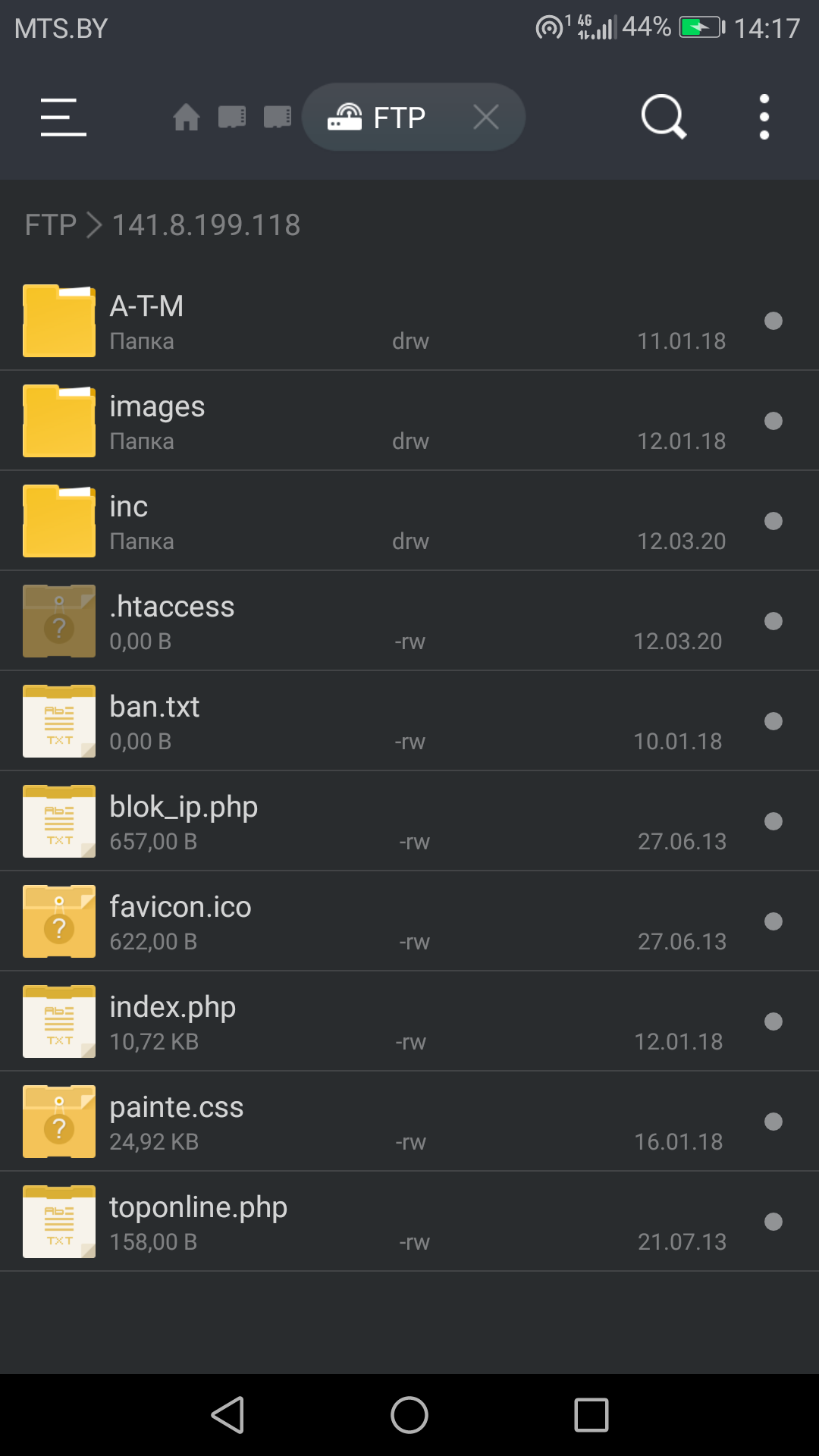Image resolution: width=819 pixels, height=1456 pixels.
Task: Go to the home location tab
Action: coord(186,118)
